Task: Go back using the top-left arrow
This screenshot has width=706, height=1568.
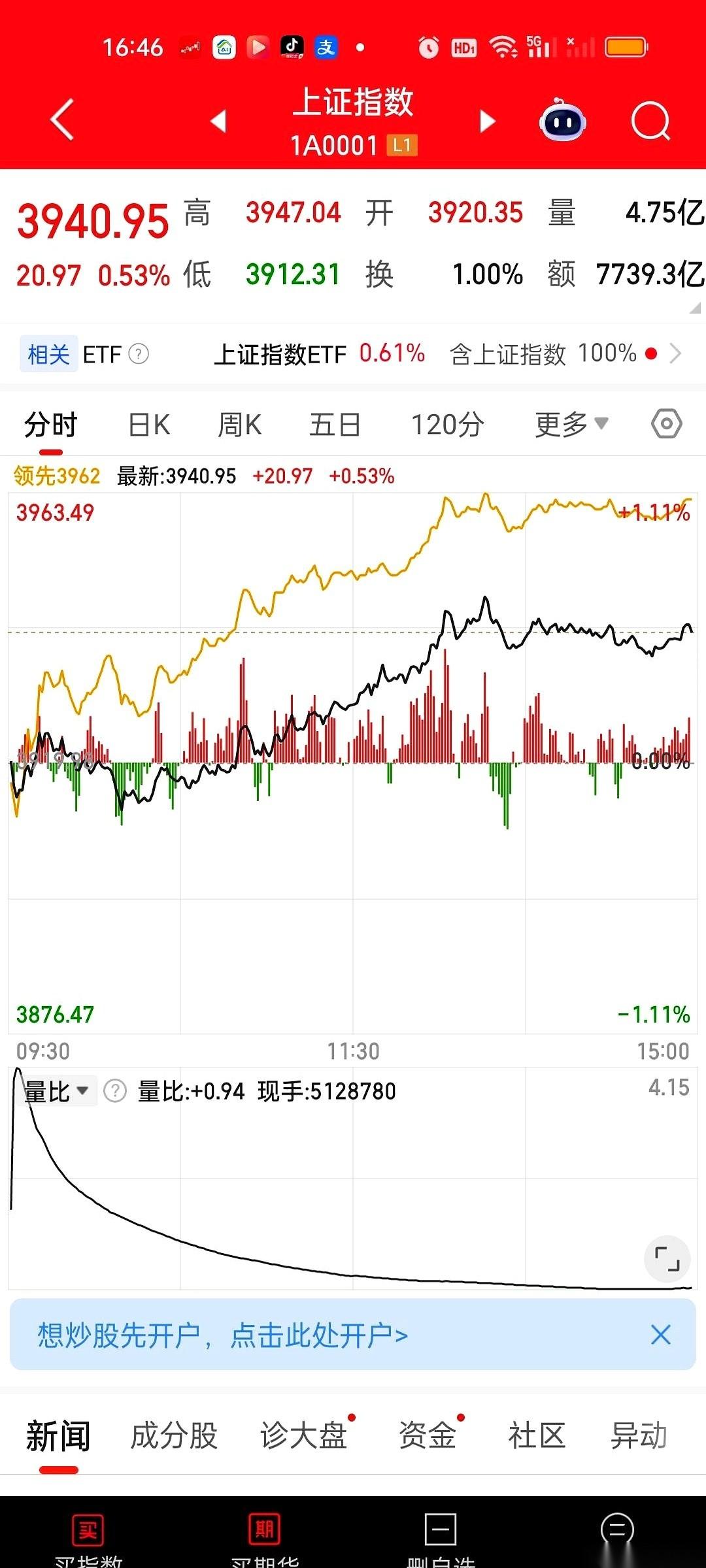Action: click(63, 120)
